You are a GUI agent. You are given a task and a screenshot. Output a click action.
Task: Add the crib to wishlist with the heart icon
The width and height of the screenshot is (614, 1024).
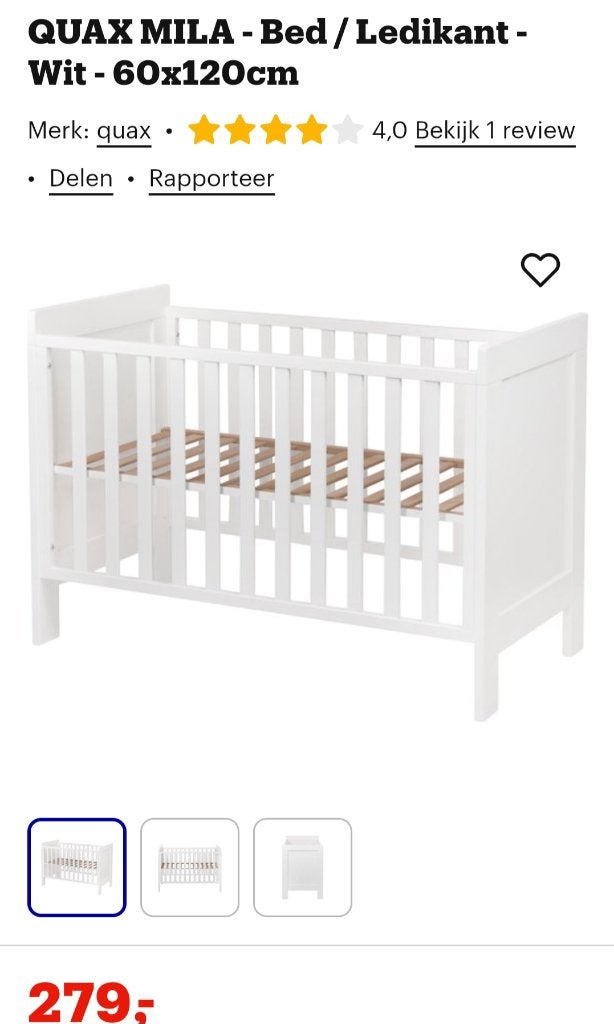click(540, 269)
